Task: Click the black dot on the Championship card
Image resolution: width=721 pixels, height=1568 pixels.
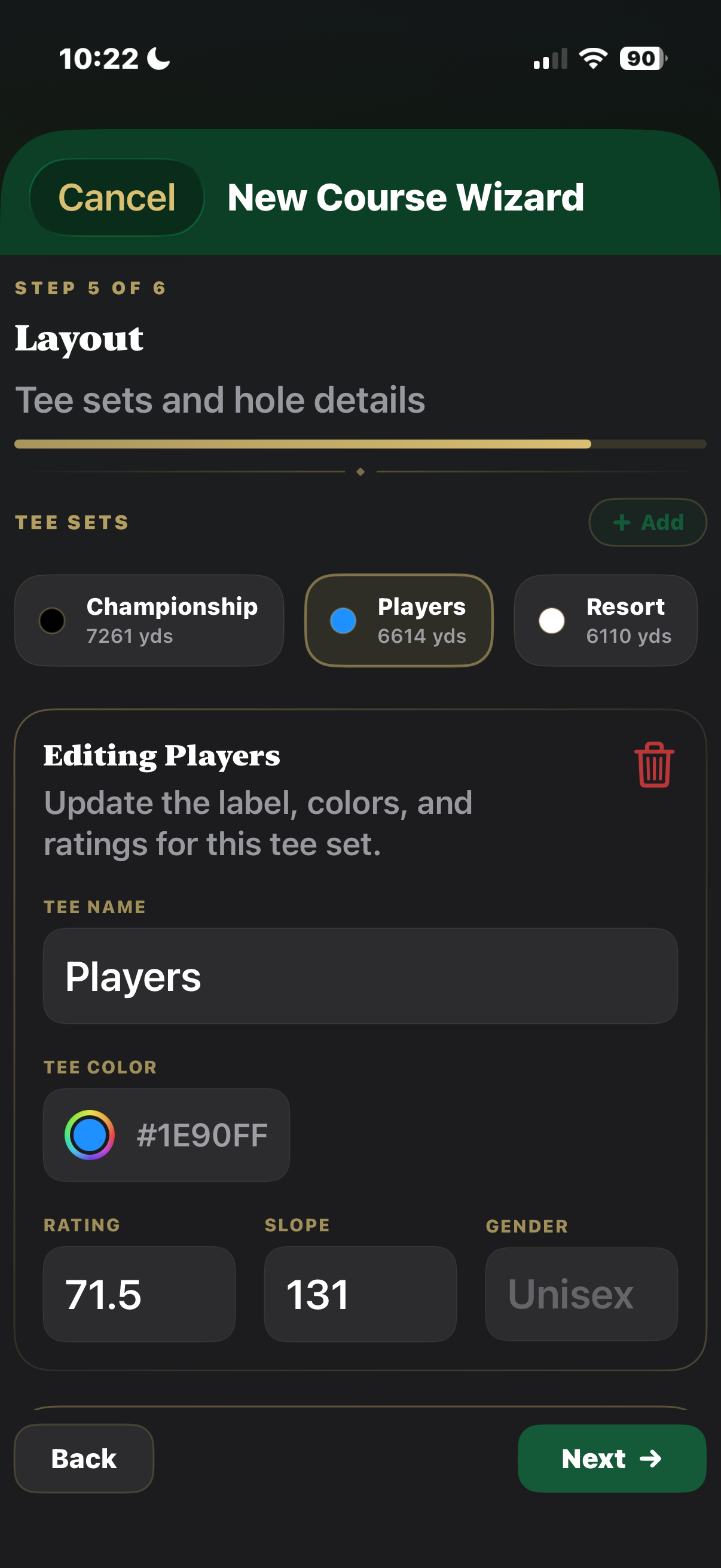Action: pyautogui.click(x=52, y=620)
